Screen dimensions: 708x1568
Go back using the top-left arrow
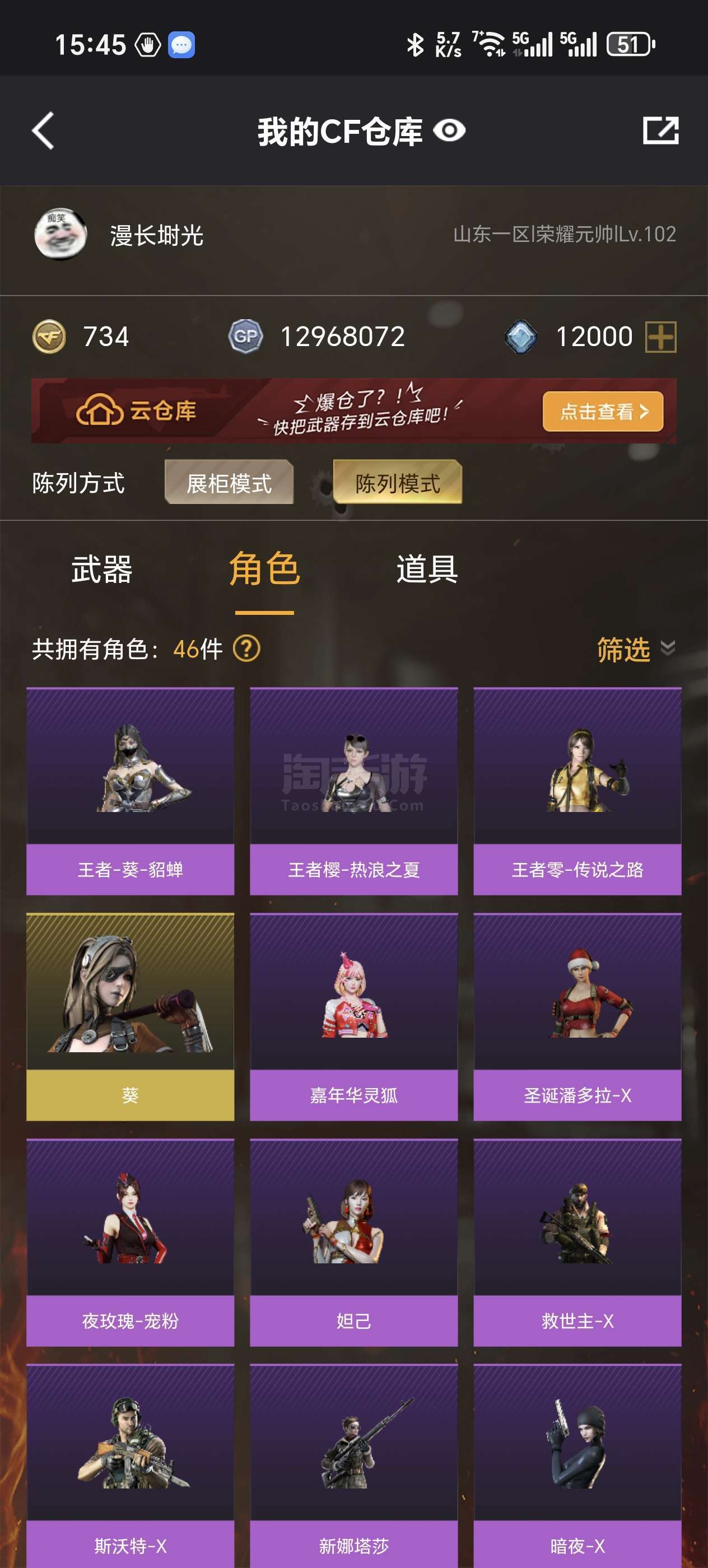pyautogui.click(x=43, y=130)
